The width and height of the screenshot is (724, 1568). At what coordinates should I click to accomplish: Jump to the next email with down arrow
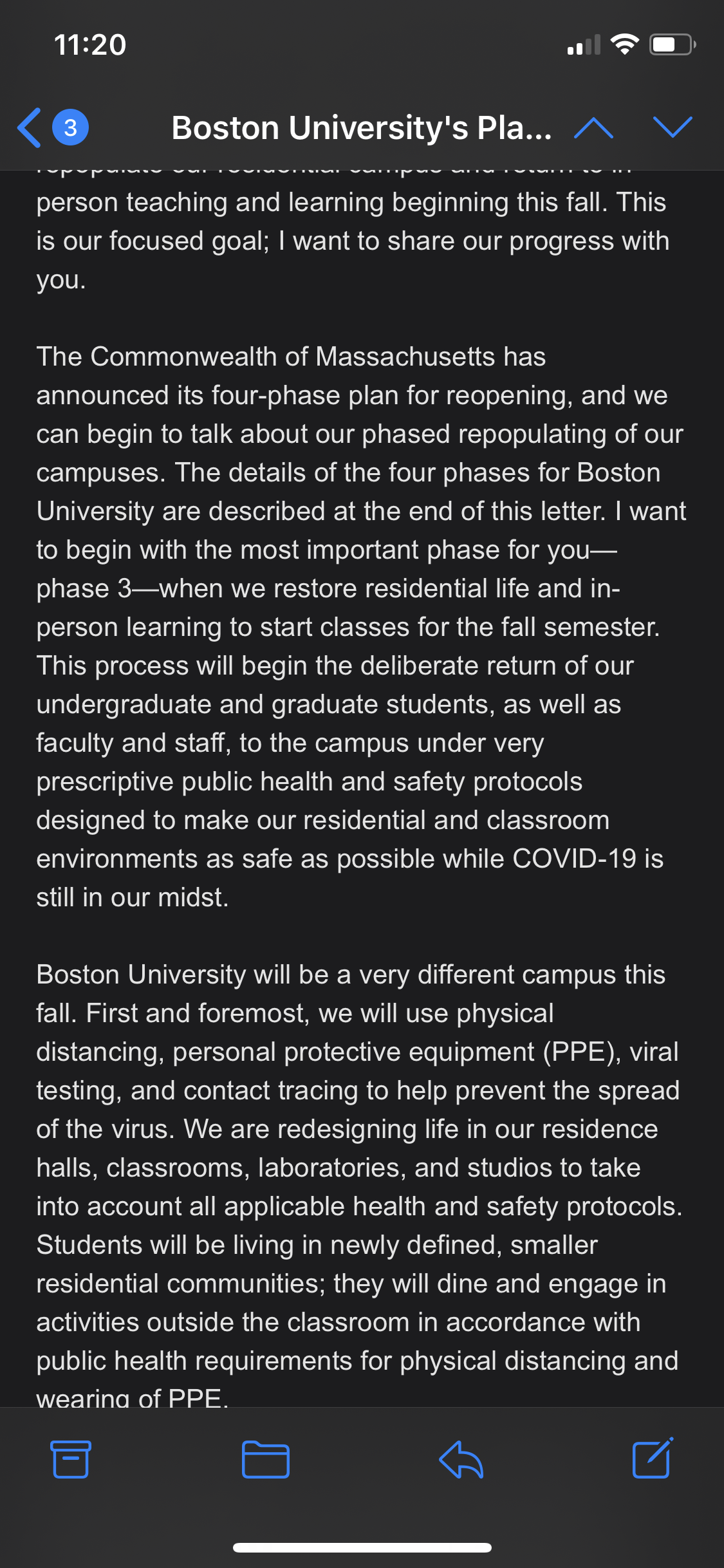(x=673, y=127)
